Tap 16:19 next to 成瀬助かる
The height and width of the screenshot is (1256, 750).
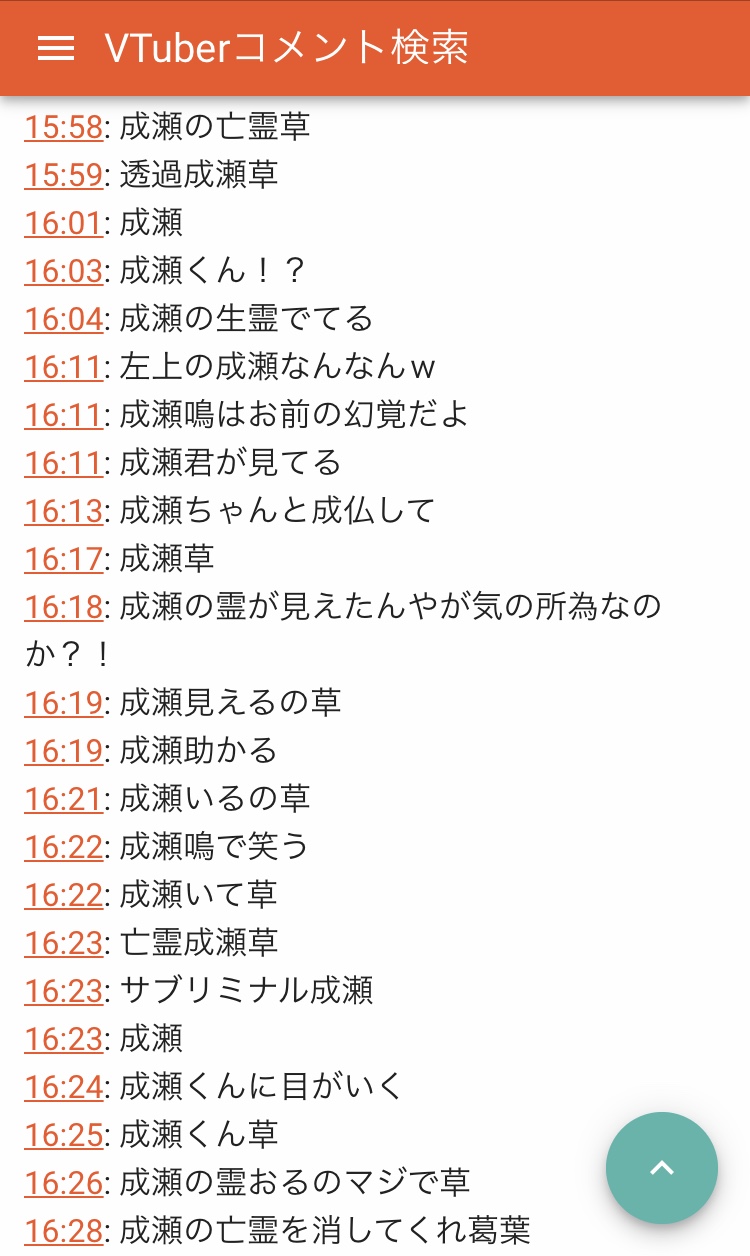pos(64,751)
